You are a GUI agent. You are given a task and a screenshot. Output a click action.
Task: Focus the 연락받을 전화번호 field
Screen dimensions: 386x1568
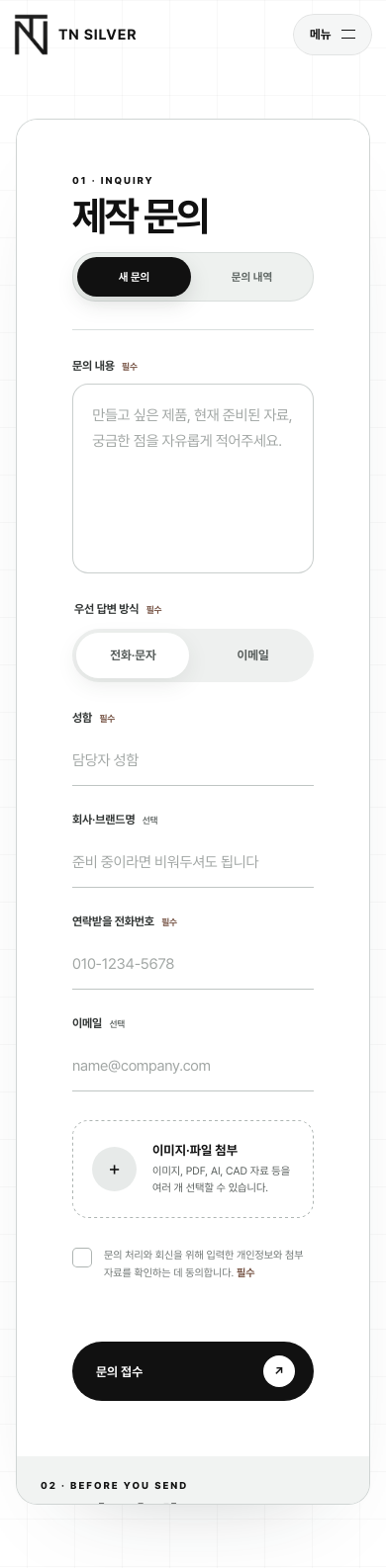(193, 963)
